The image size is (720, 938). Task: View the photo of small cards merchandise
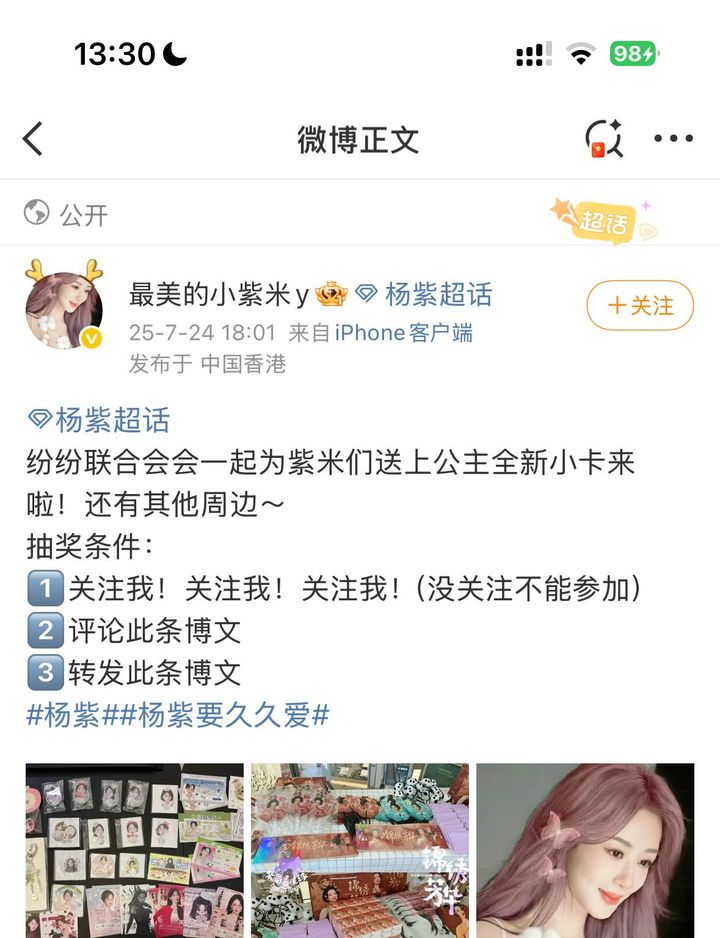[x=135, y=850]
